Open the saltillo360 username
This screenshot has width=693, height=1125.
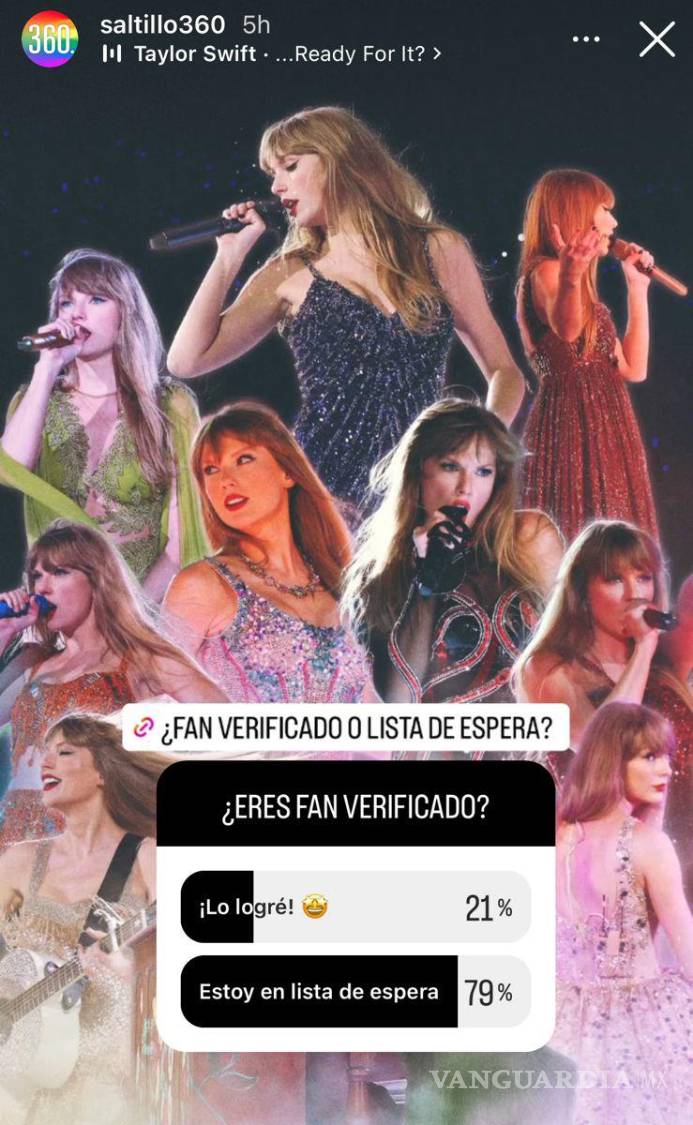click(x=163, y=24)
